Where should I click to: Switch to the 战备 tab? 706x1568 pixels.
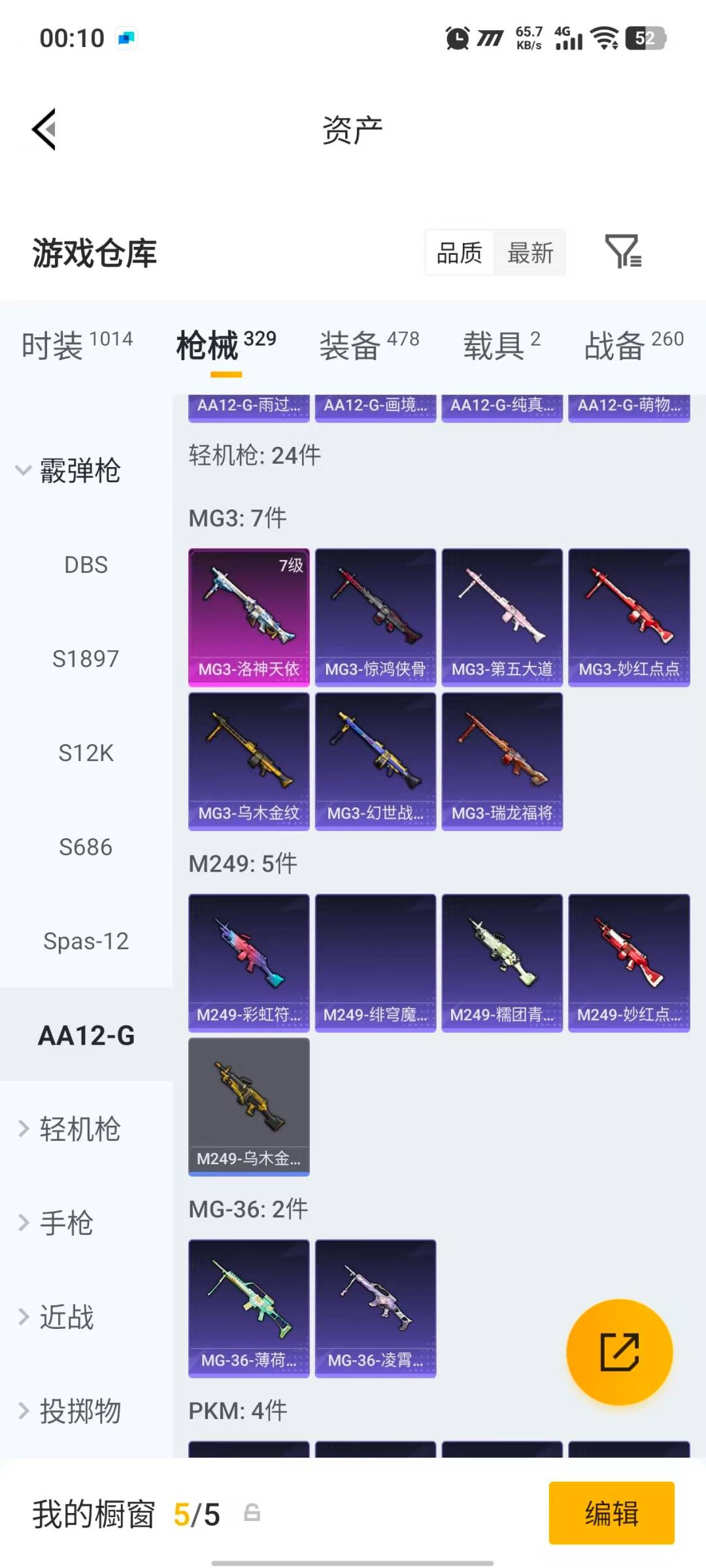click(x=633, y=344)
